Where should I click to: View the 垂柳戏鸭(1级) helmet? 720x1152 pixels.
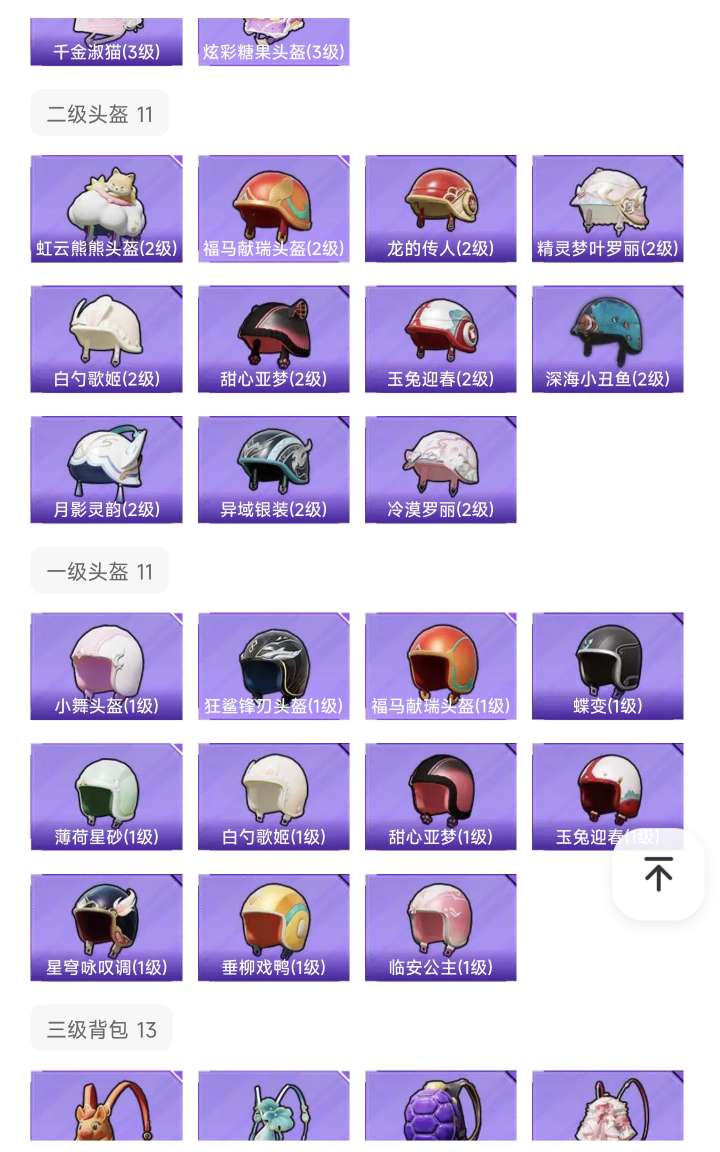click(274, 927)
